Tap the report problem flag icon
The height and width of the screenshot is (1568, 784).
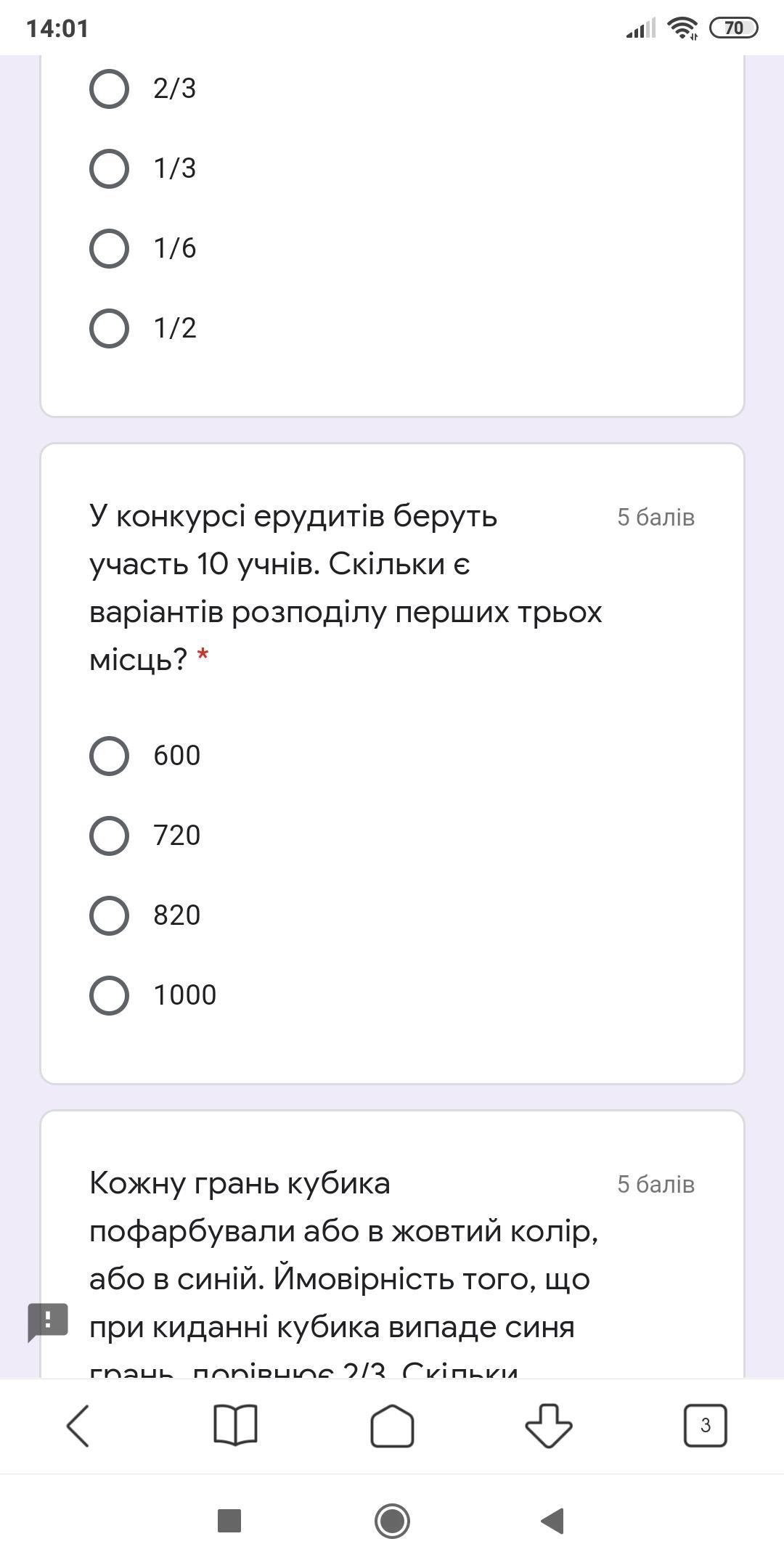pyautogui.click(x=48, y=1320)
